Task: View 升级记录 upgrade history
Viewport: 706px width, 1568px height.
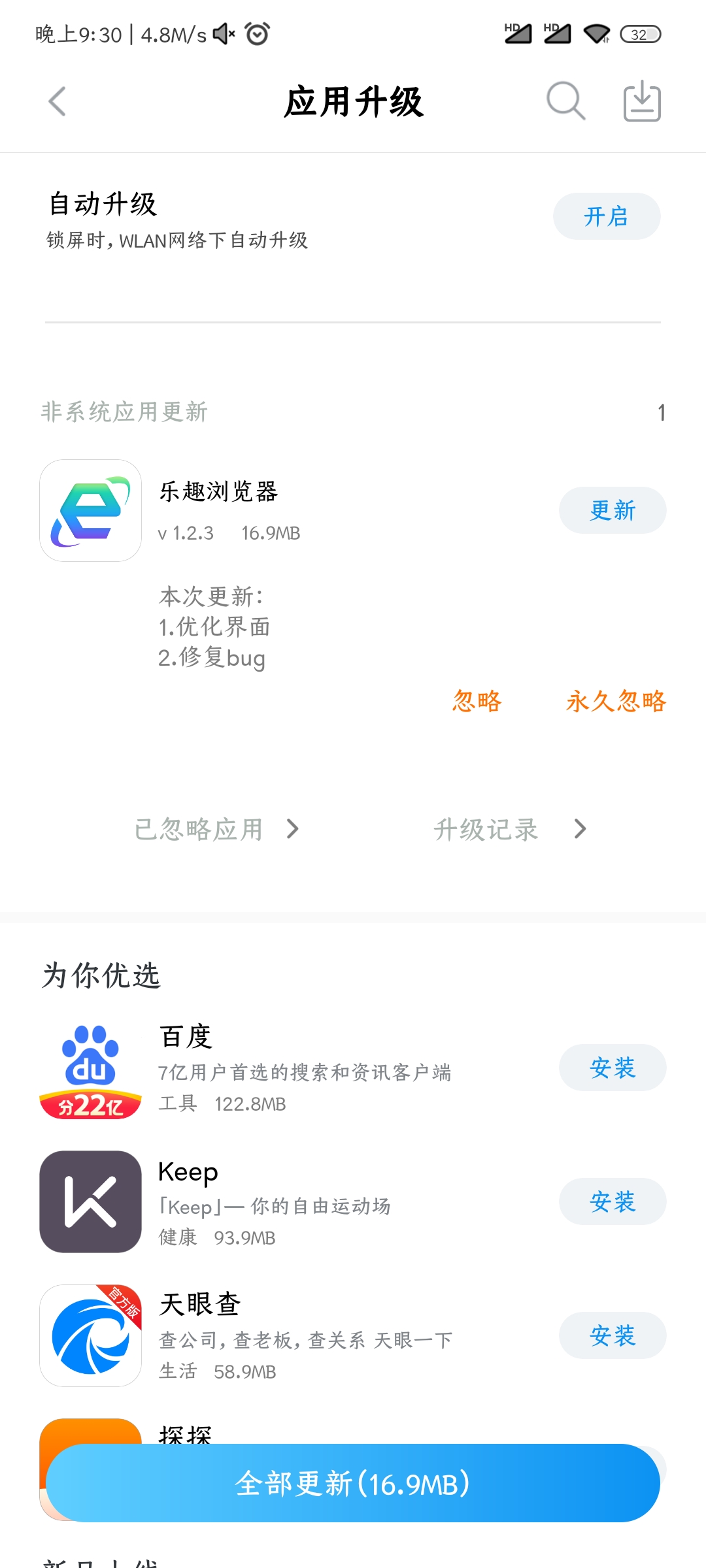Action: [510, 829]
